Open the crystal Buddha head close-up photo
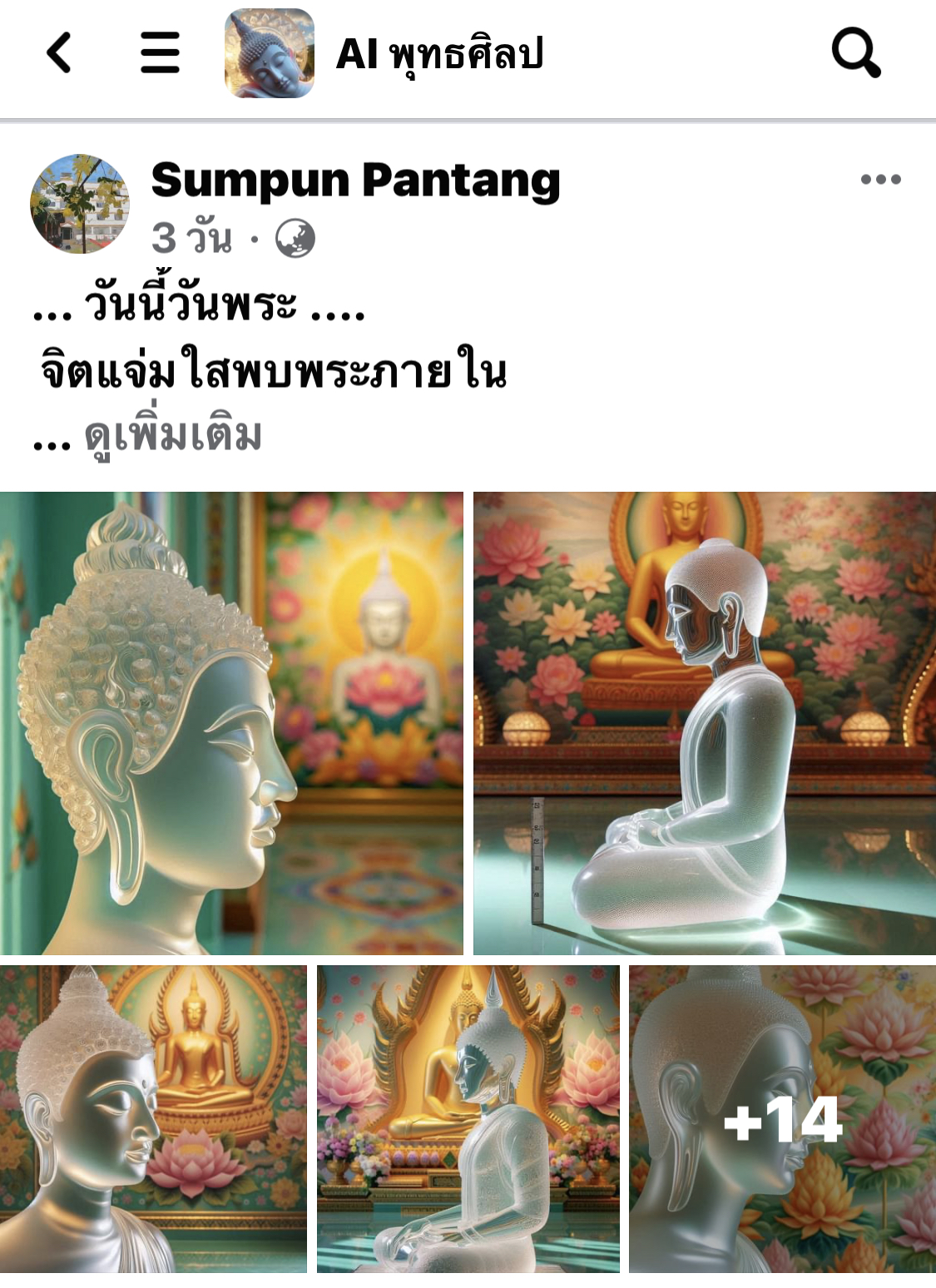936x1288 pixels. click(x=231, y=722)
